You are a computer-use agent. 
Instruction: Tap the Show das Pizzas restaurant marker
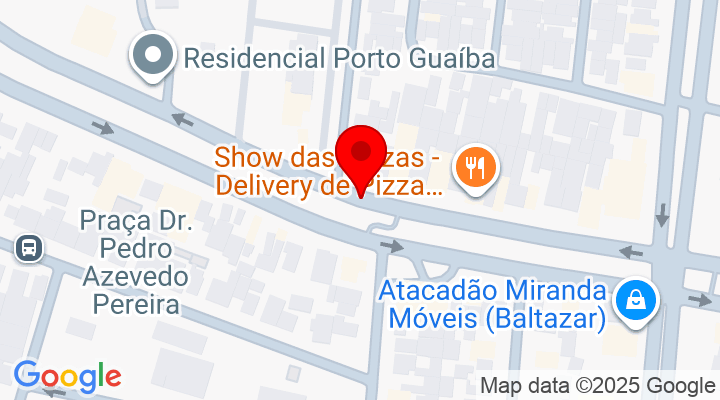point(471,167)
